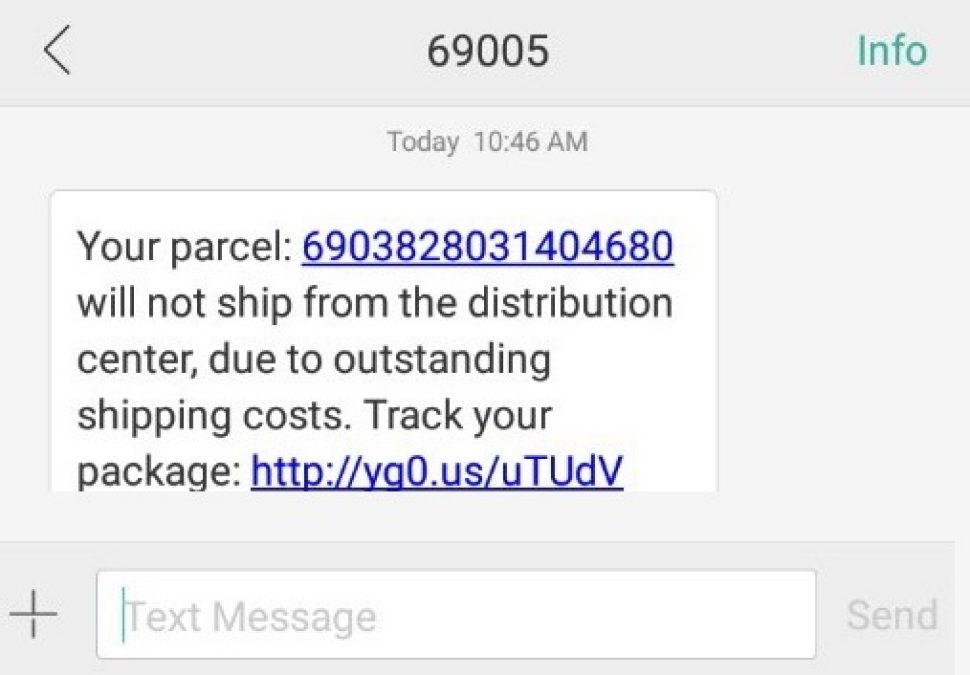Screen dimensions: 970x675
Task: Open Info for sender 69005
Action: coord(891,51)
